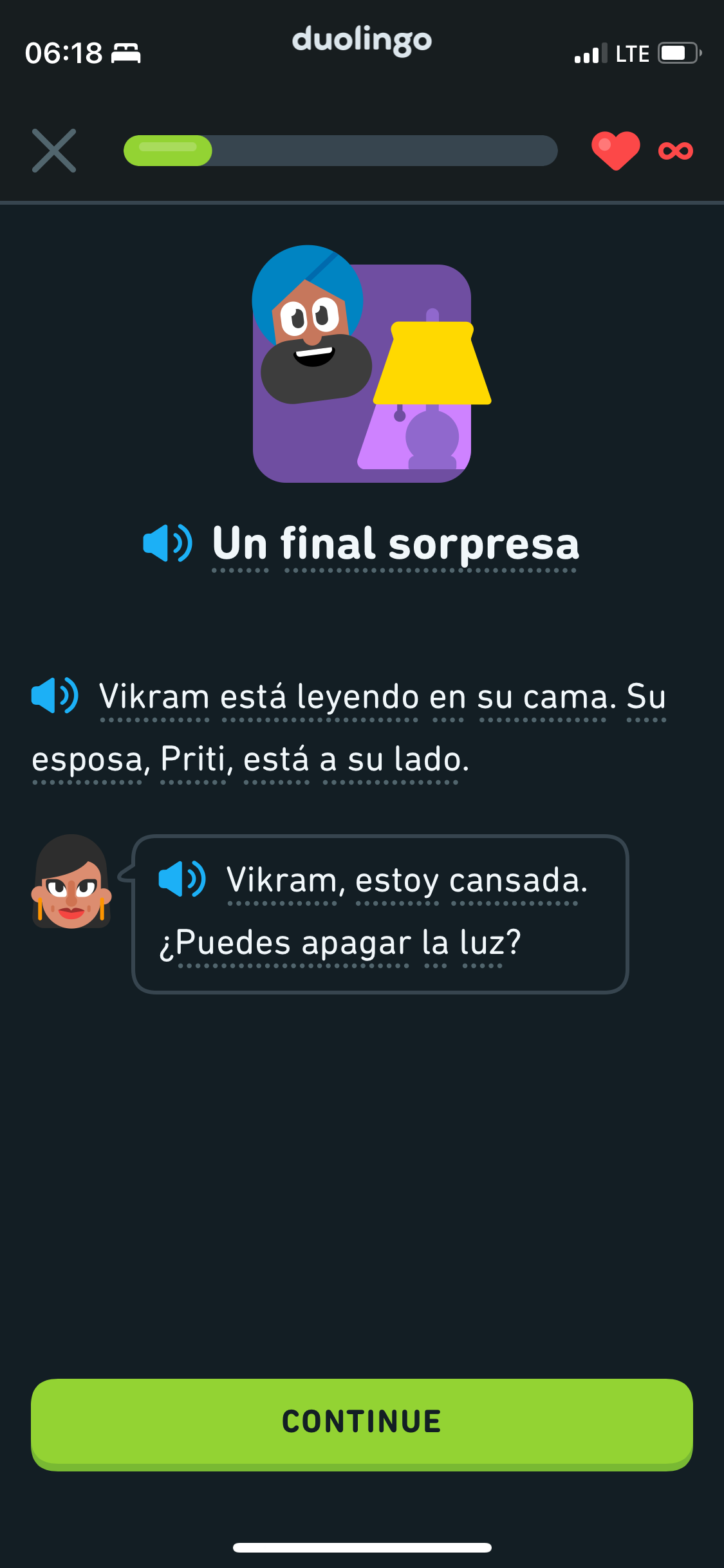Show translation hint for word 'cansada'
The image size is (724, 1568).
pos(514,881)
